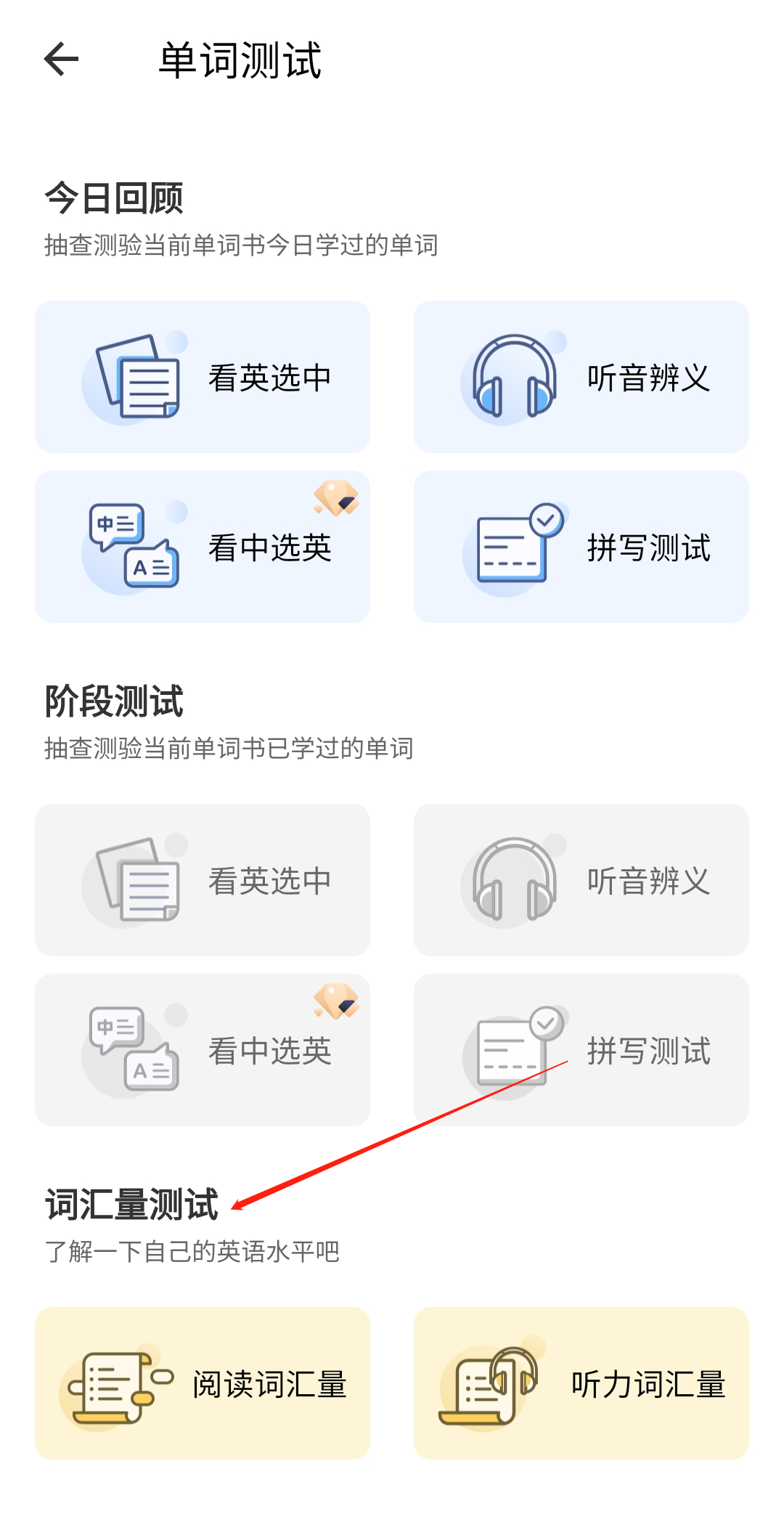Start 拼写测试 card under 阶段测试
Image resolution: width=784 pixels, height=1514 pixels.
click(581, 1050)
